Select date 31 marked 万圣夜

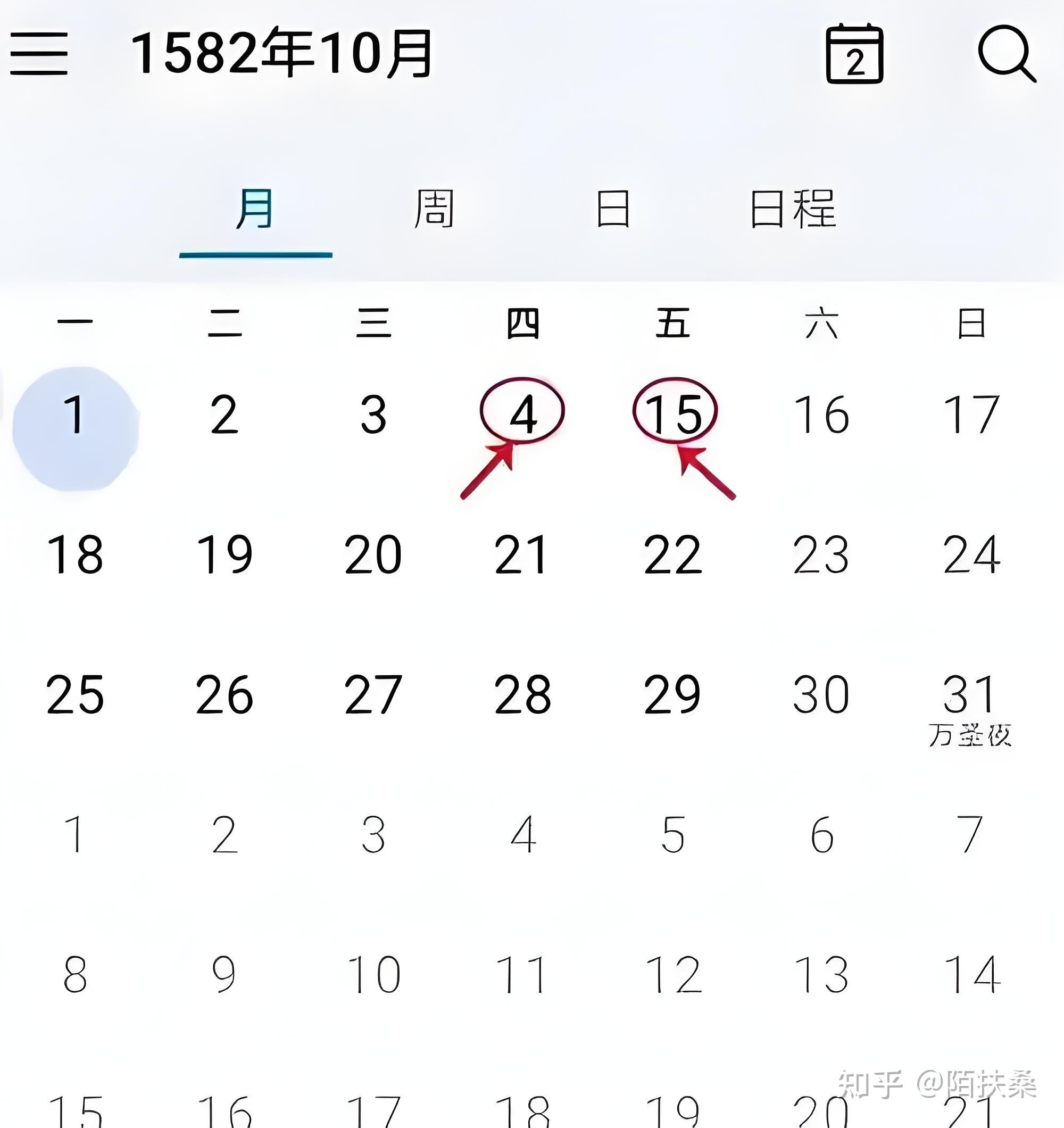click(x=970, y=702)
